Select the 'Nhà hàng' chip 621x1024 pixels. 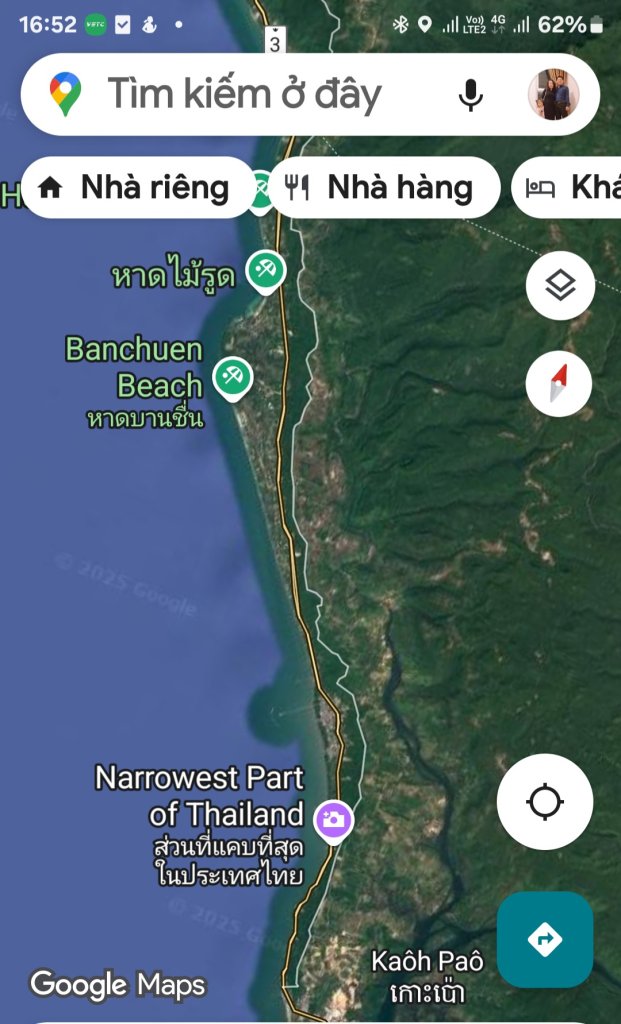click(385, 187)
